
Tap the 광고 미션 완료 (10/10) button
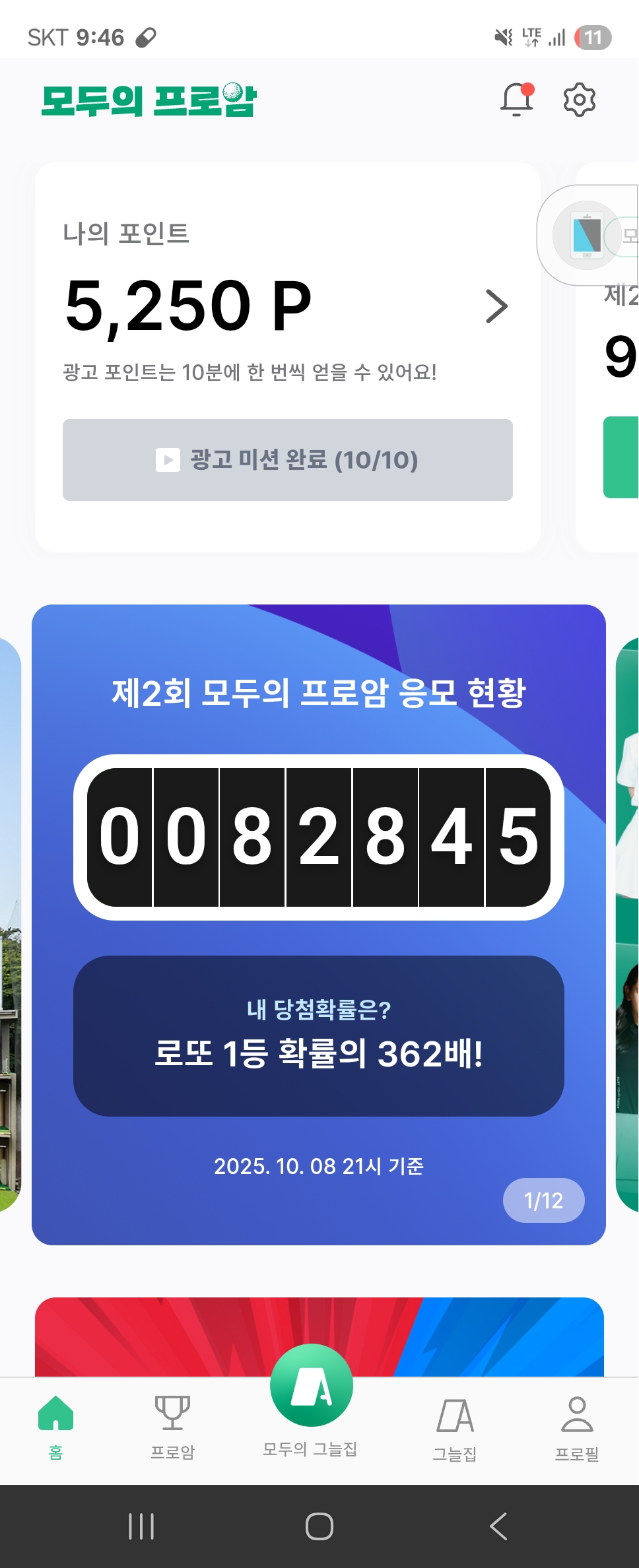[288, 460]
